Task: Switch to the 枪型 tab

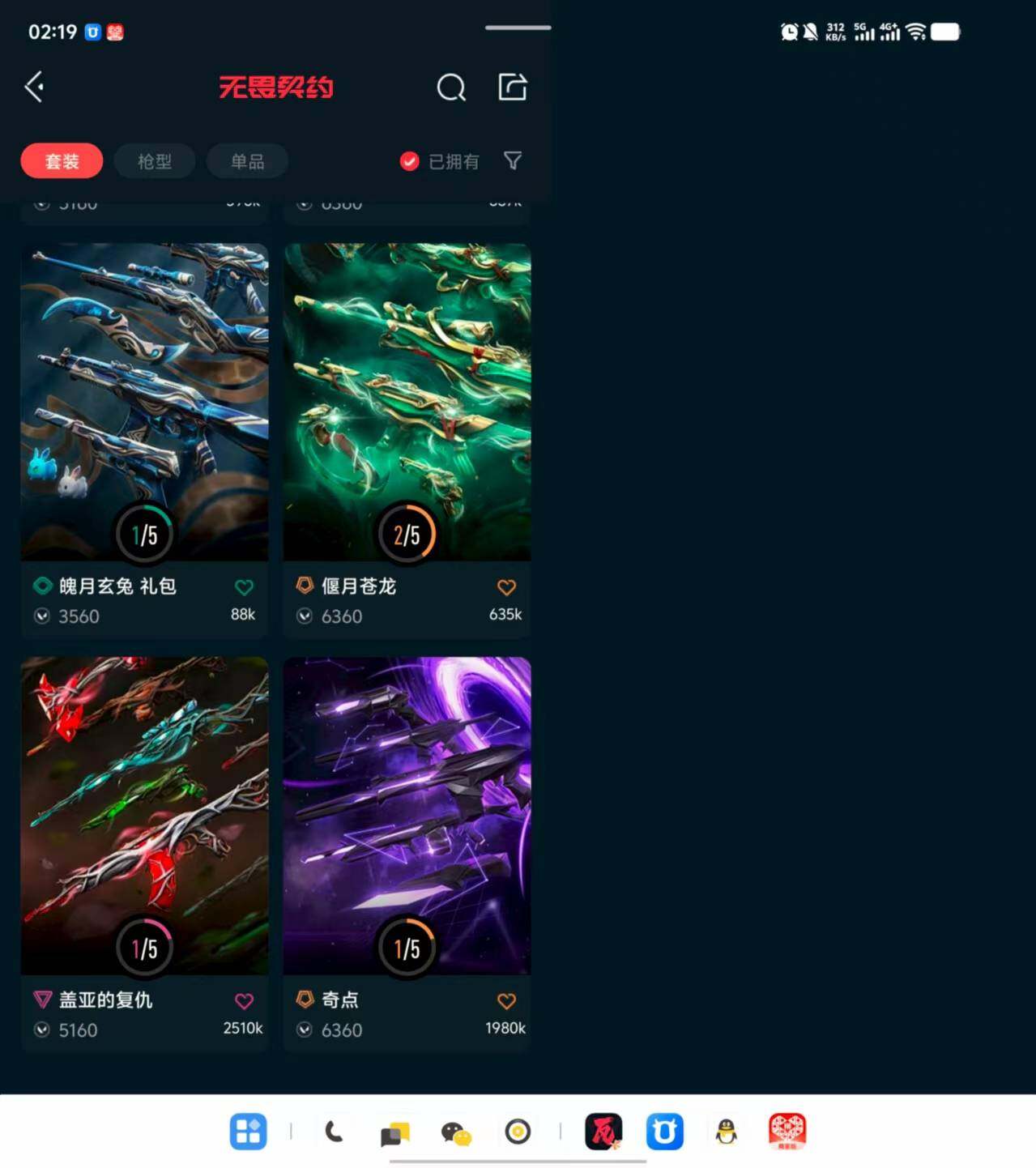Action: (155, 161)
